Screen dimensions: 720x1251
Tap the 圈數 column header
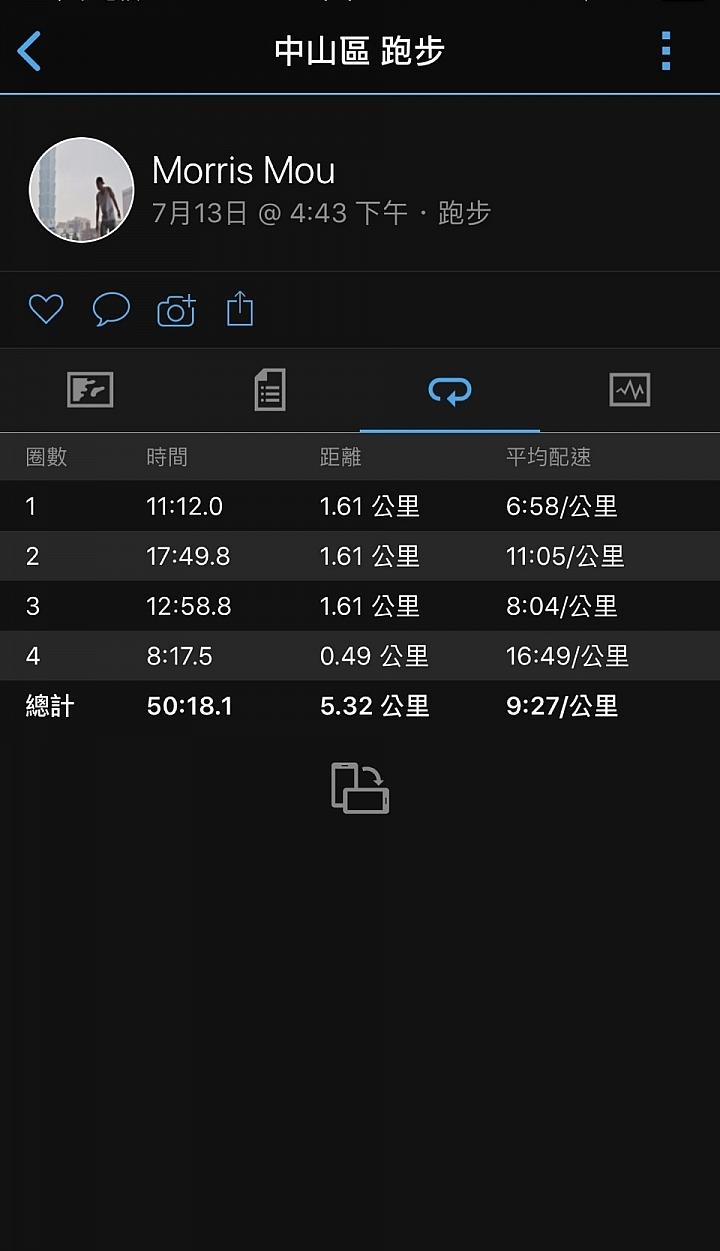coord(39,456)
